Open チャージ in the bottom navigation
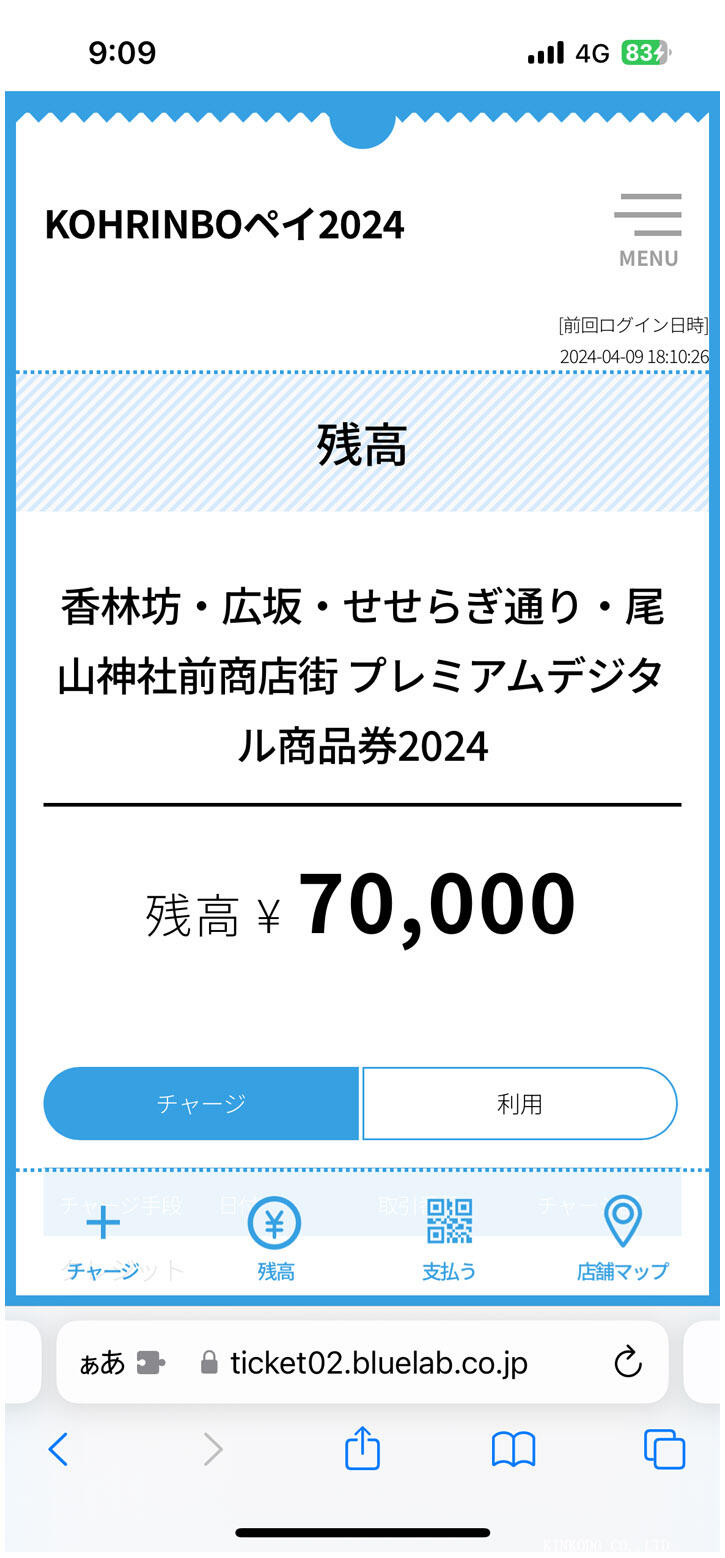 (103, 1241)
